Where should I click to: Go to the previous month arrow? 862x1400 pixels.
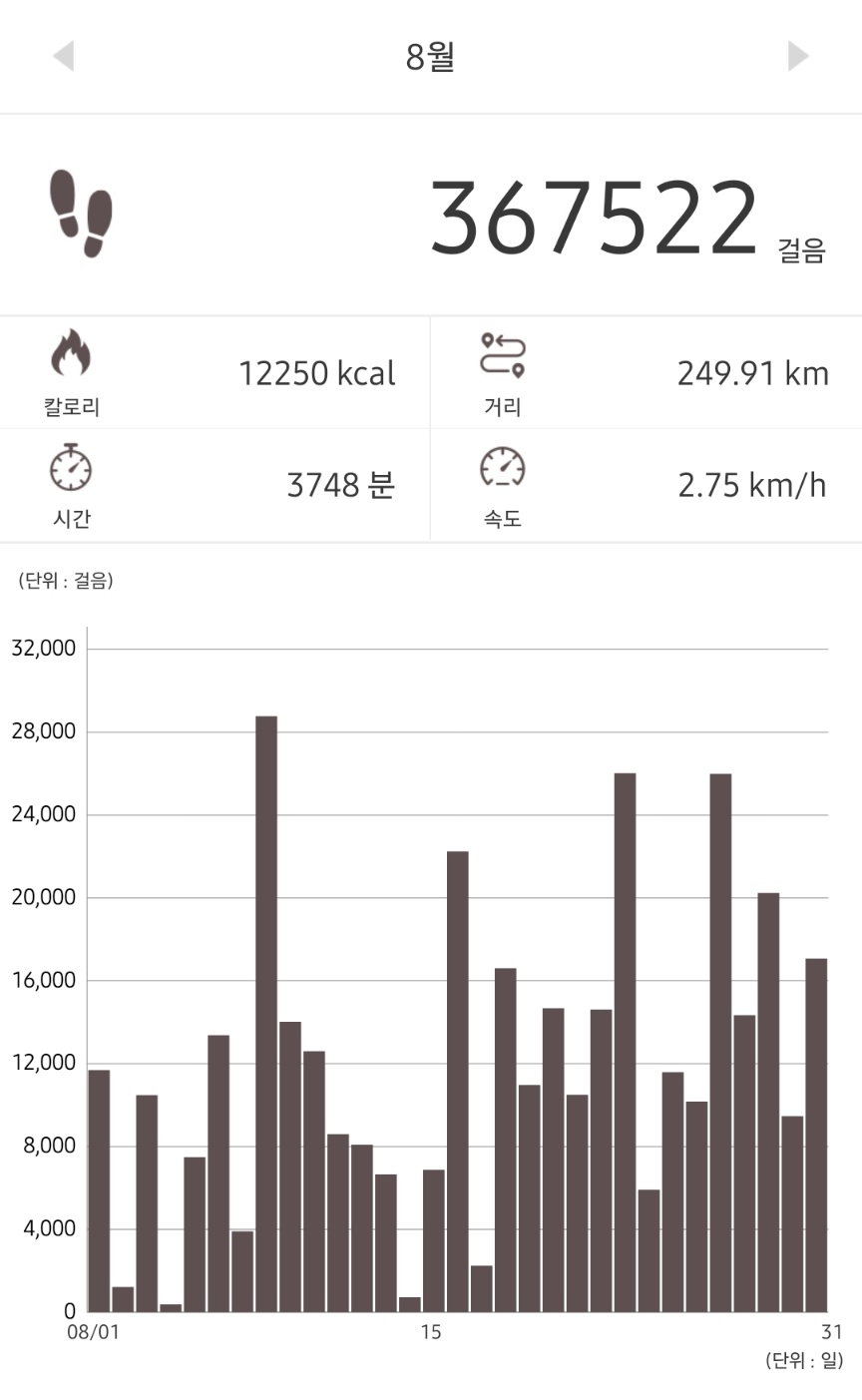(64, 56)
